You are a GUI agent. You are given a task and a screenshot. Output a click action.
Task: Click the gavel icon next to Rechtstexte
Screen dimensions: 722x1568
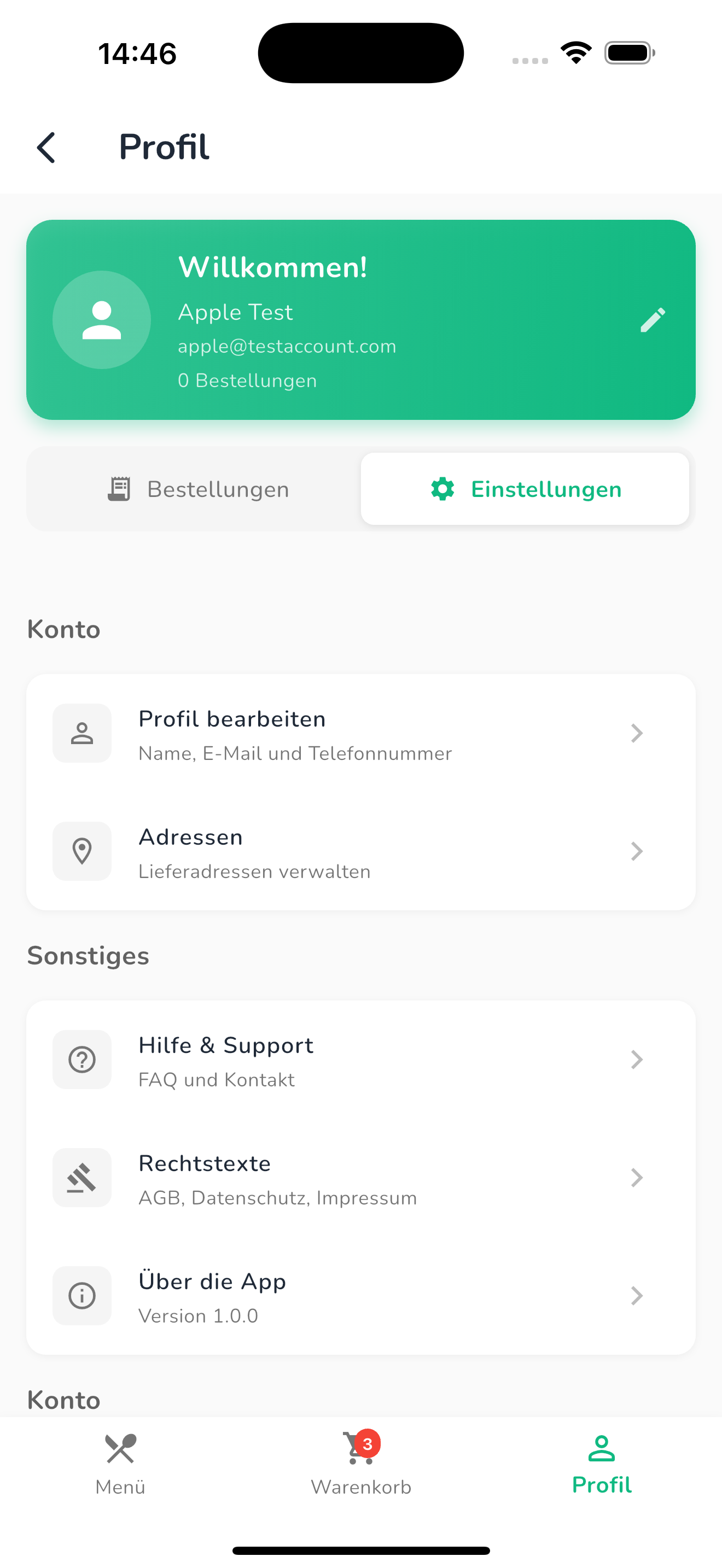(82, 1178)
